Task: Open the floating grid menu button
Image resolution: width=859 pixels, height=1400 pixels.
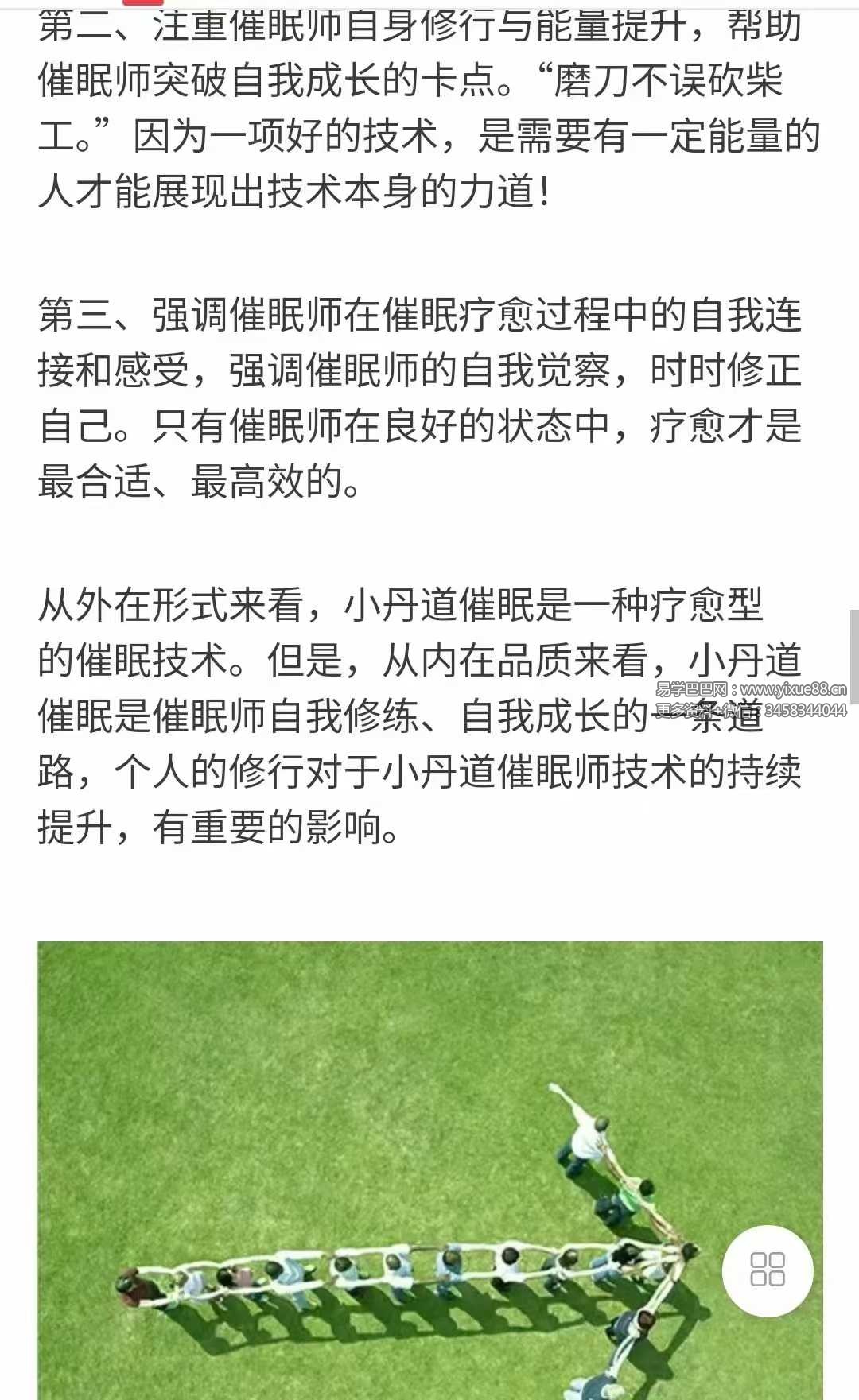Action: [x=768, y=1270]
